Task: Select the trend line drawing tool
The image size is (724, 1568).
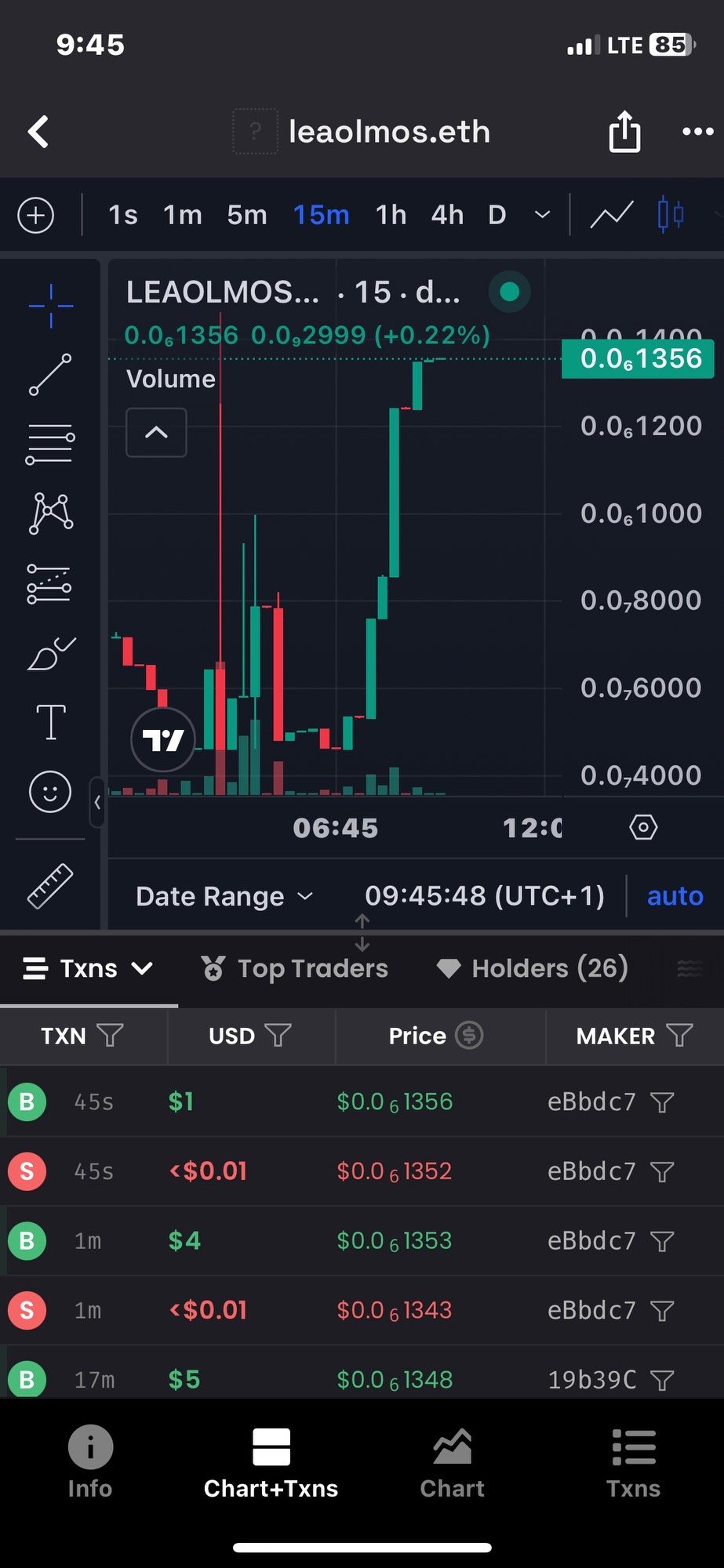Action: pos(50,375)
